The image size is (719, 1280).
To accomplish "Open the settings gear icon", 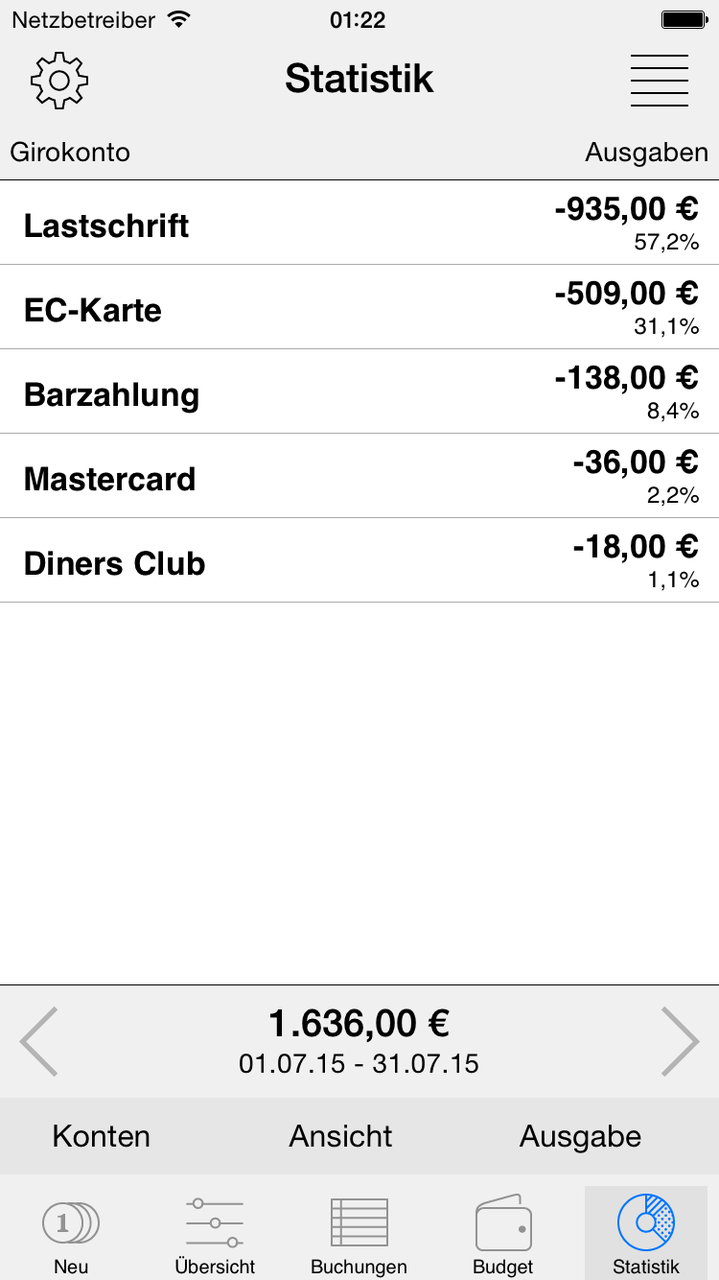I will [60, 79].
